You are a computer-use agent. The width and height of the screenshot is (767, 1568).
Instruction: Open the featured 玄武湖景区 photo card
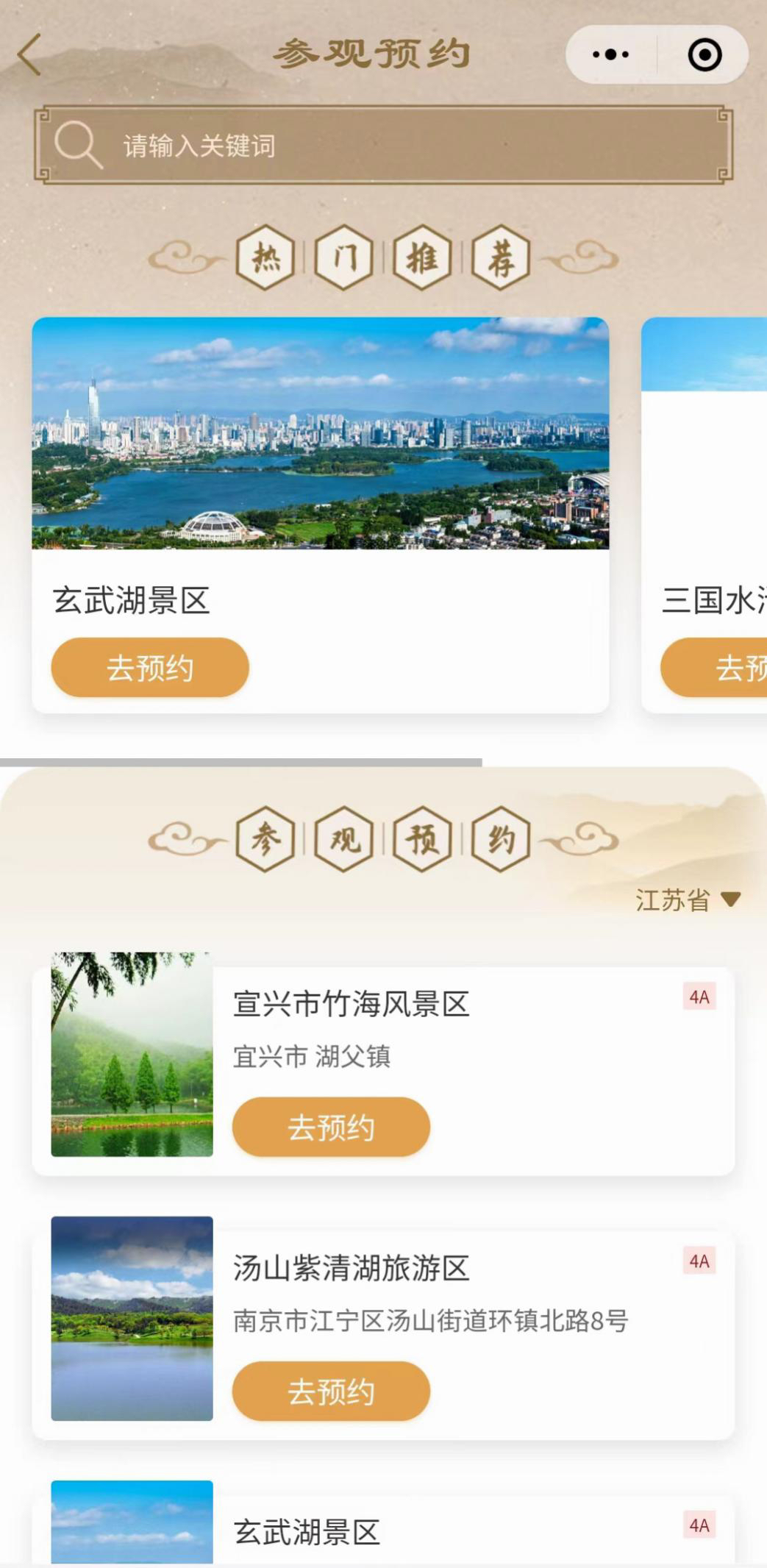[320, 432]
